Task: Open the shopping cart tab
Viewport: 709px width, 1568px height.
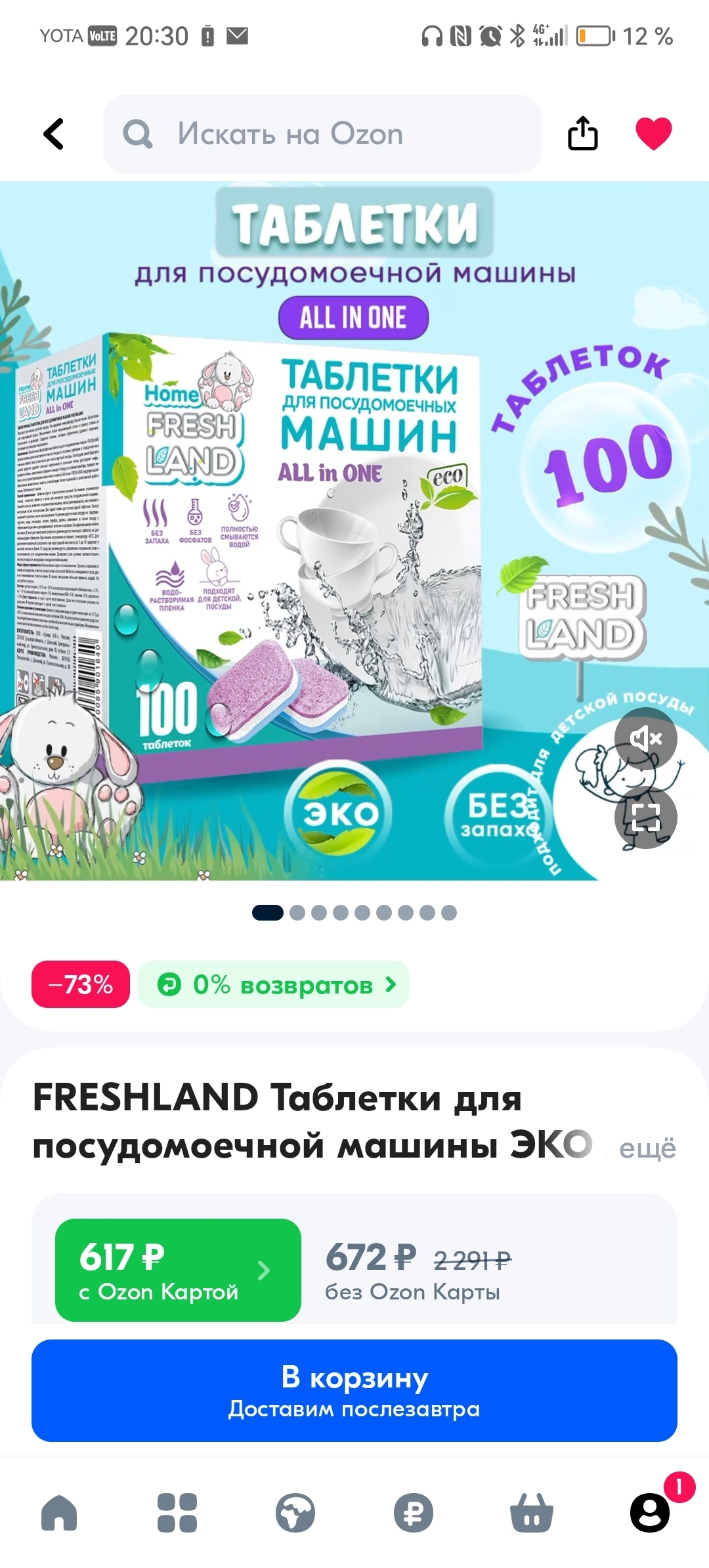Action: click(x=532, y=1513)
